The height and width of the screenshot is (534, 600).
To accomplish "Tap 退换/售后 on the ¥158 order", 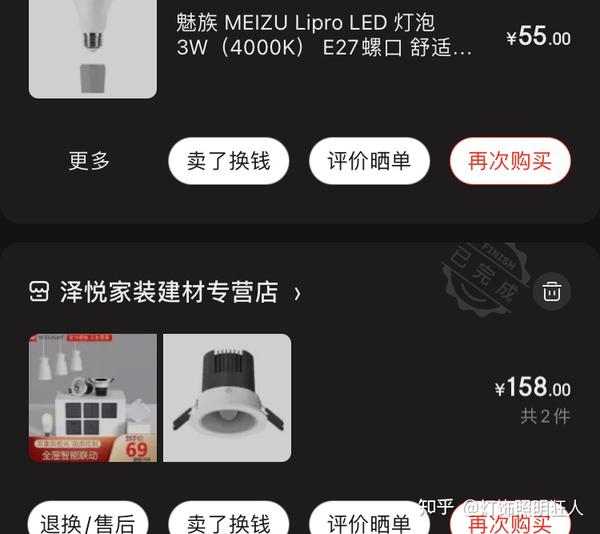I will pos(88,522).
